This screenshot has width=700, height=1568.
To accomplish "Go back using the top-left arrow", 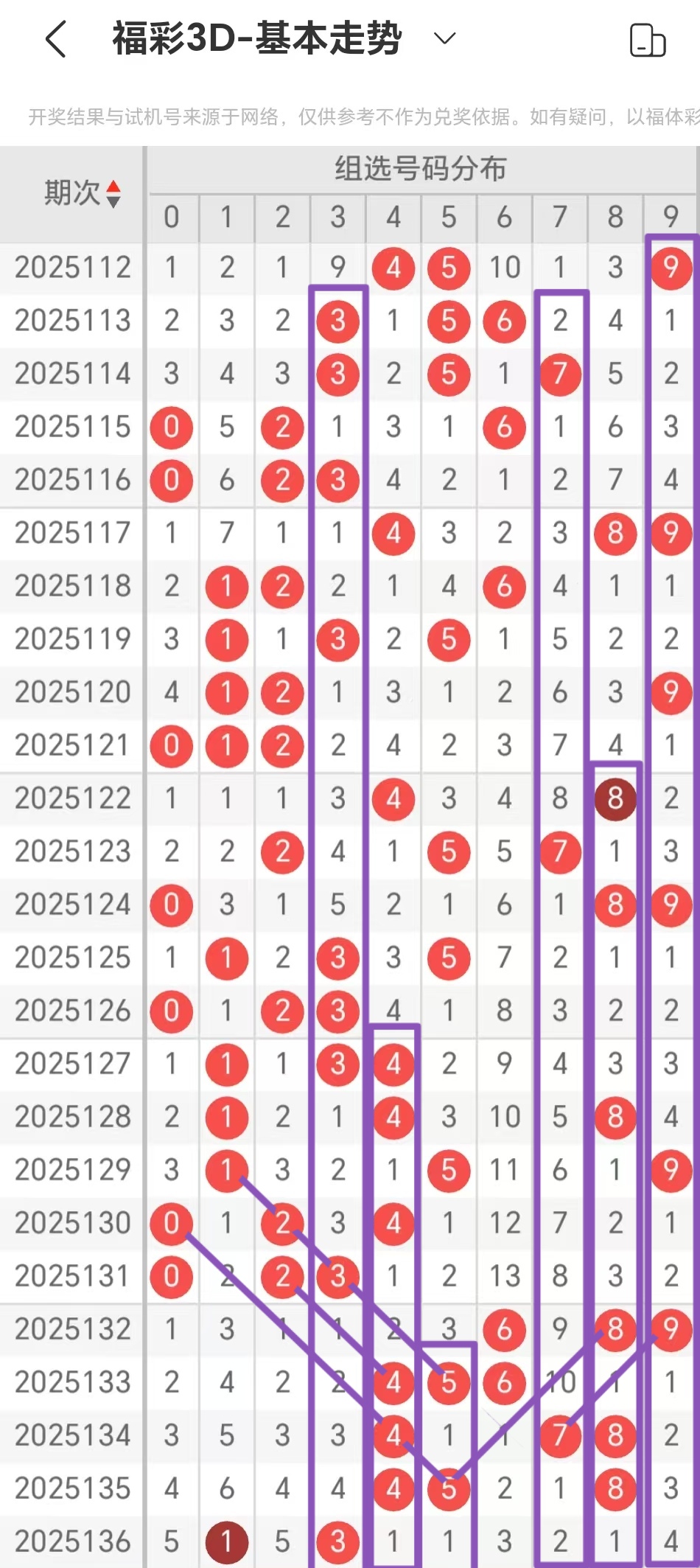I will 56,38.
